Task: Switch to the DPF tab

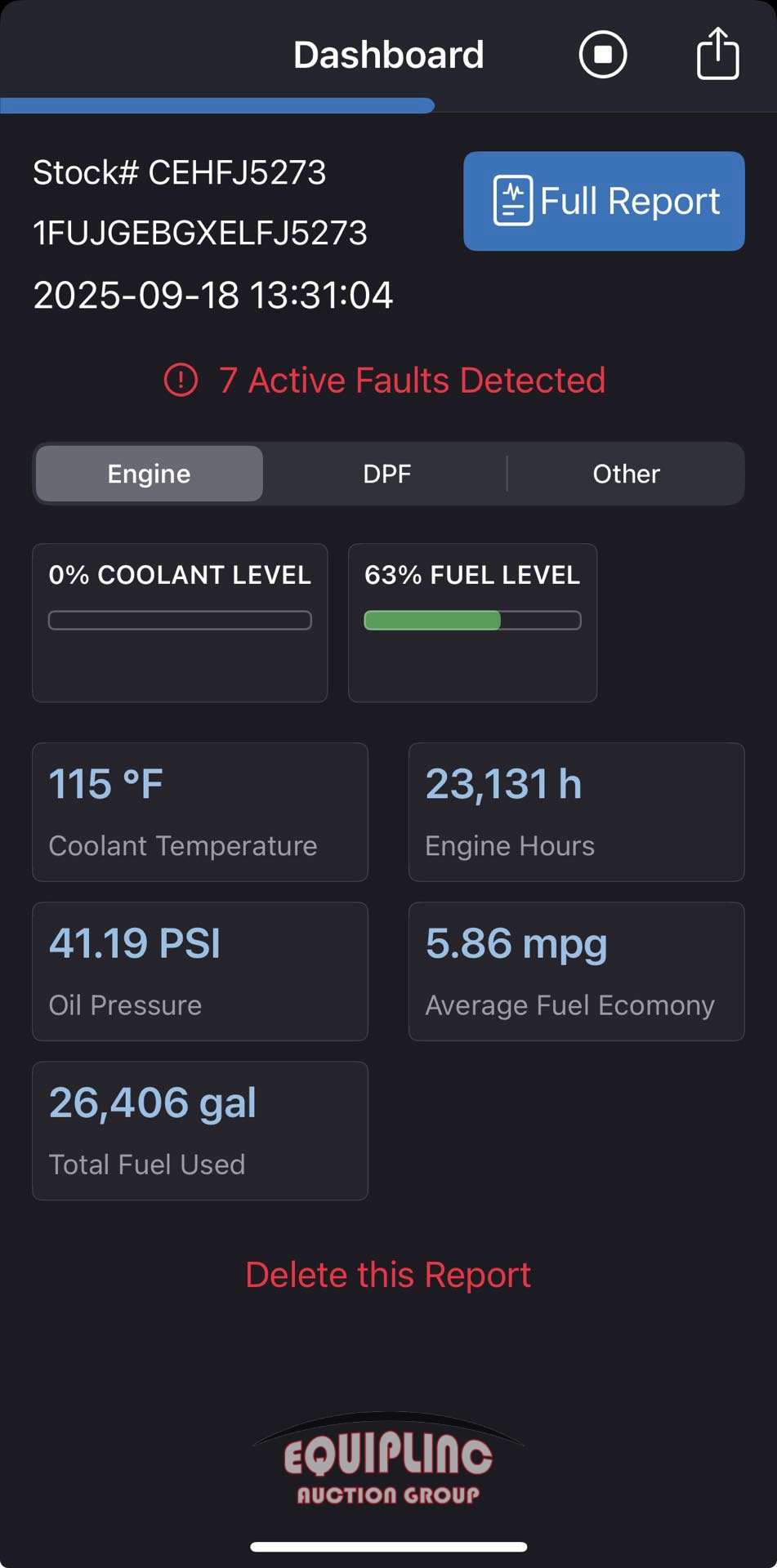Action: click(x=387, y=474)
